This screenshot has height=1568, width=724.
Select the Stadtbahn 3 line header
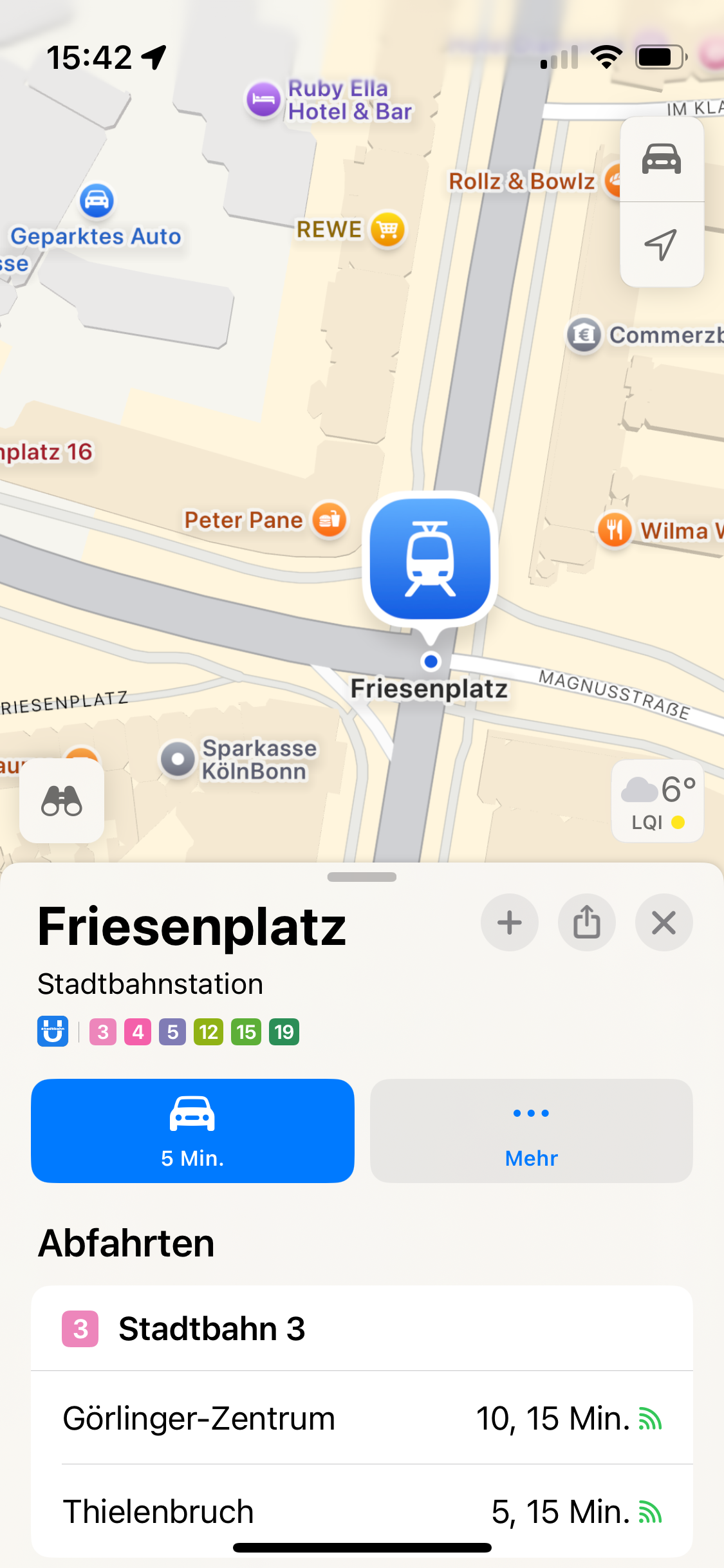point(362,1329)
